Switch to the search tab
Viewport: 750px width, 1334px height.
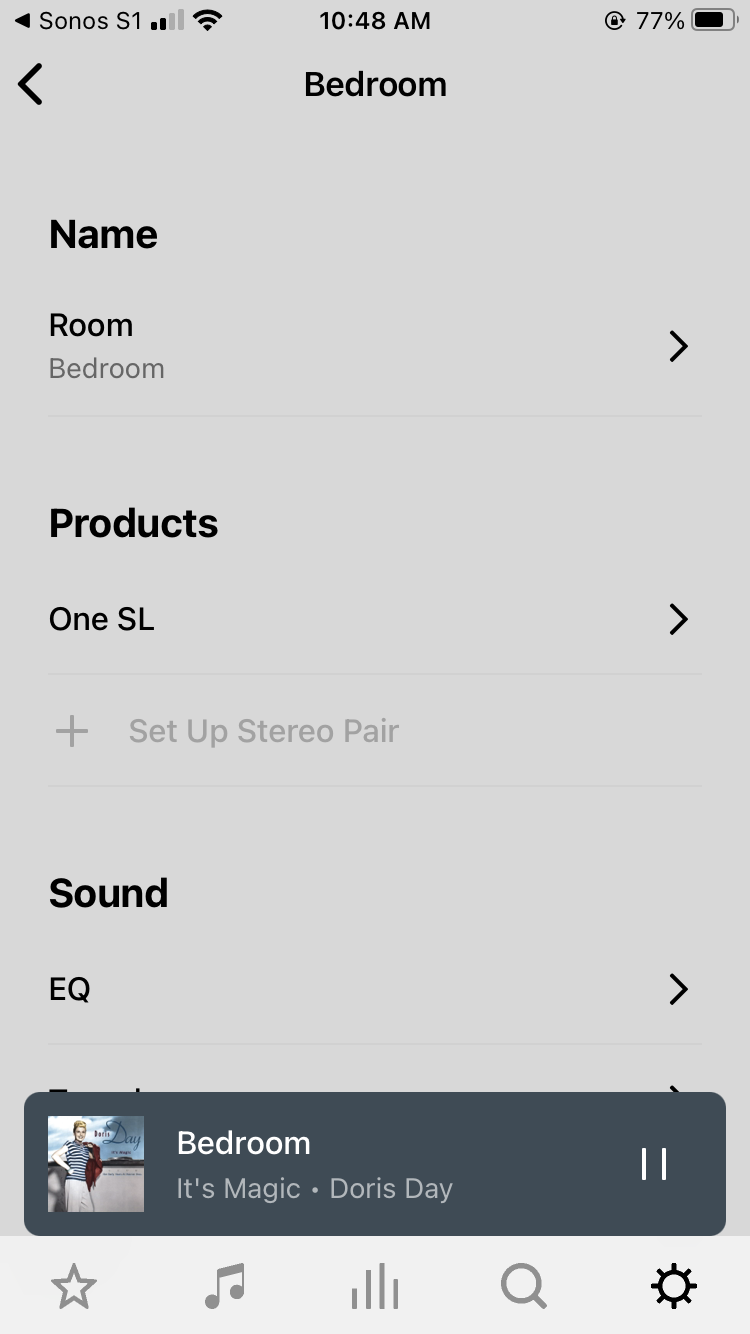[523, 1286]
